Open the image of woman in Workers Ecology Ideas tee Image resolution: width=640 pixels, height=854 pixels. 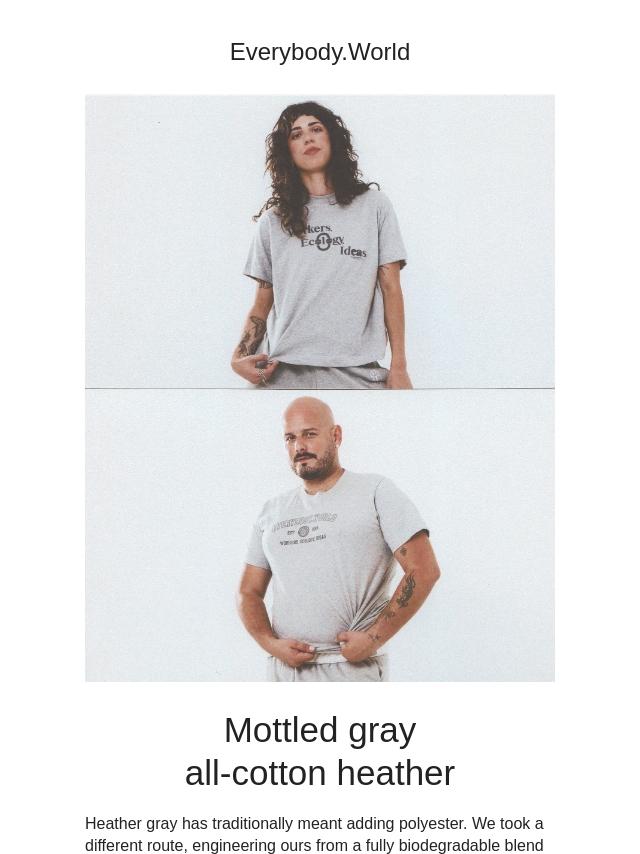pyautogui.click(x=320, y=242)
